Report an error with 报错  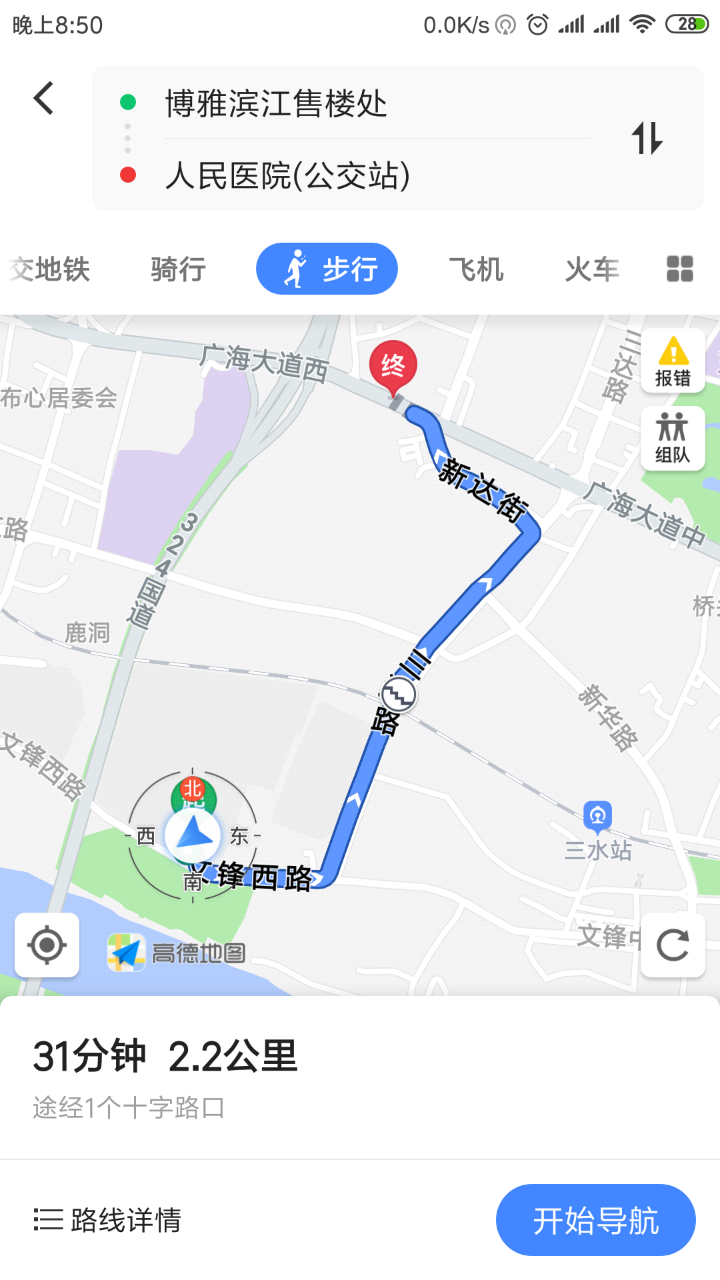click(673, 360)
